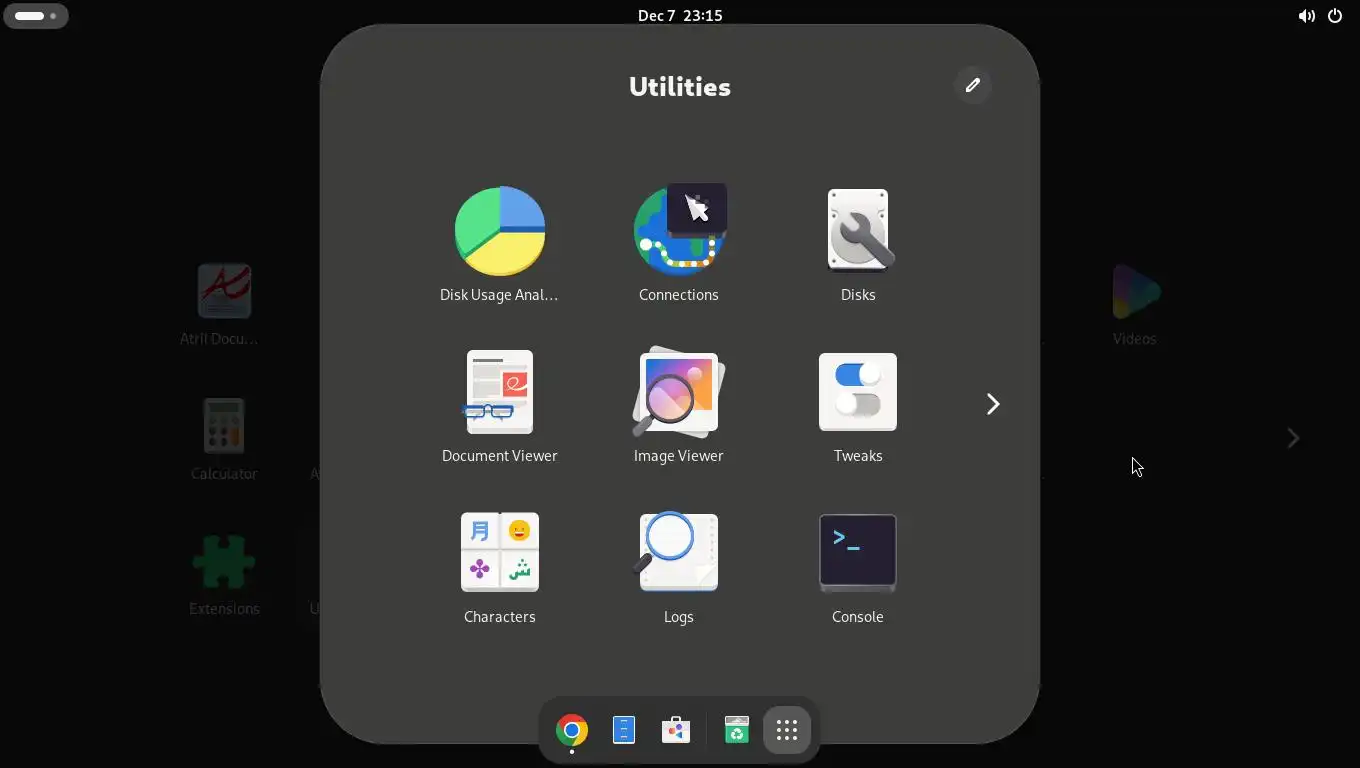1360x768 pixels.
Task: Open the system power menu
Action: [1335, 16]
